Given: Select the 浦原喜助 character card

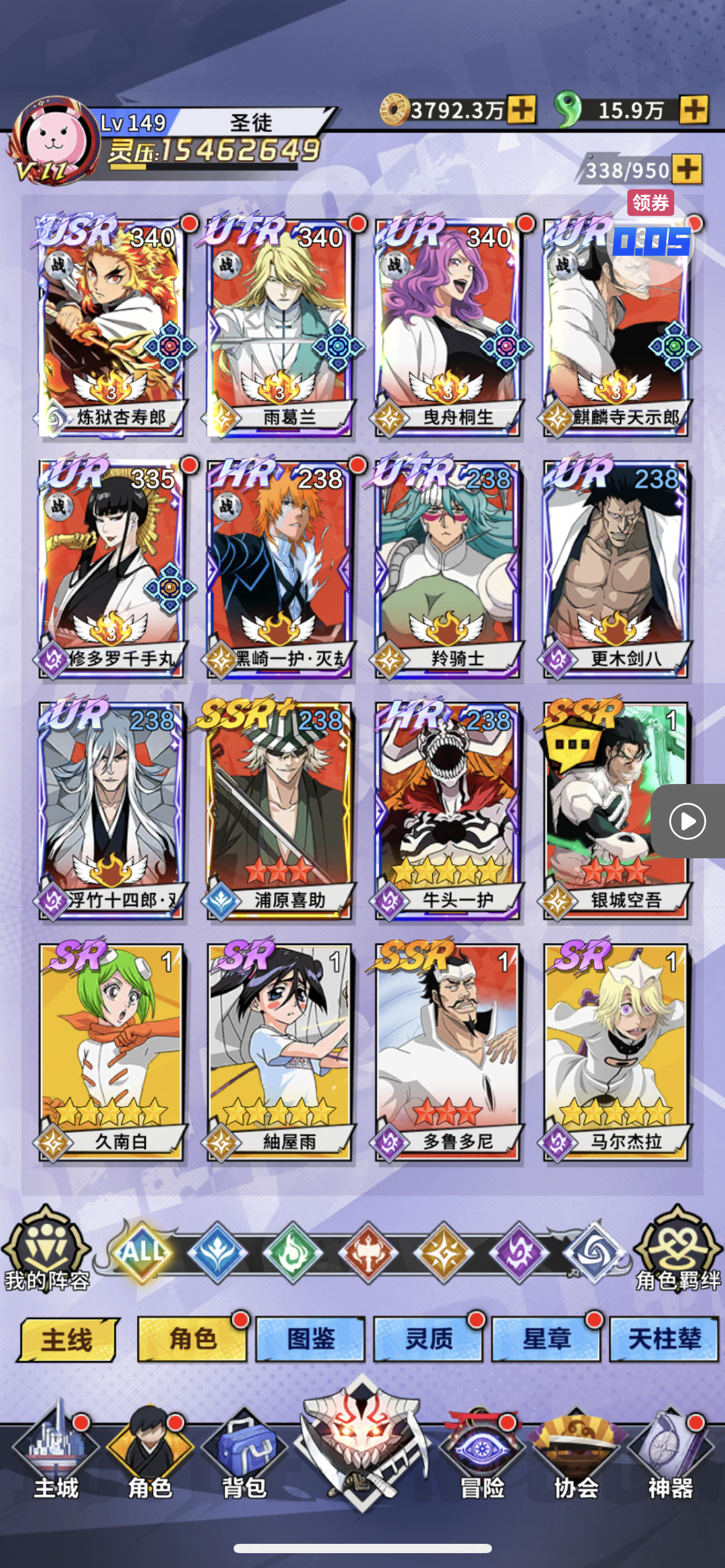Looking at the screenshot, I should point(279,809).
